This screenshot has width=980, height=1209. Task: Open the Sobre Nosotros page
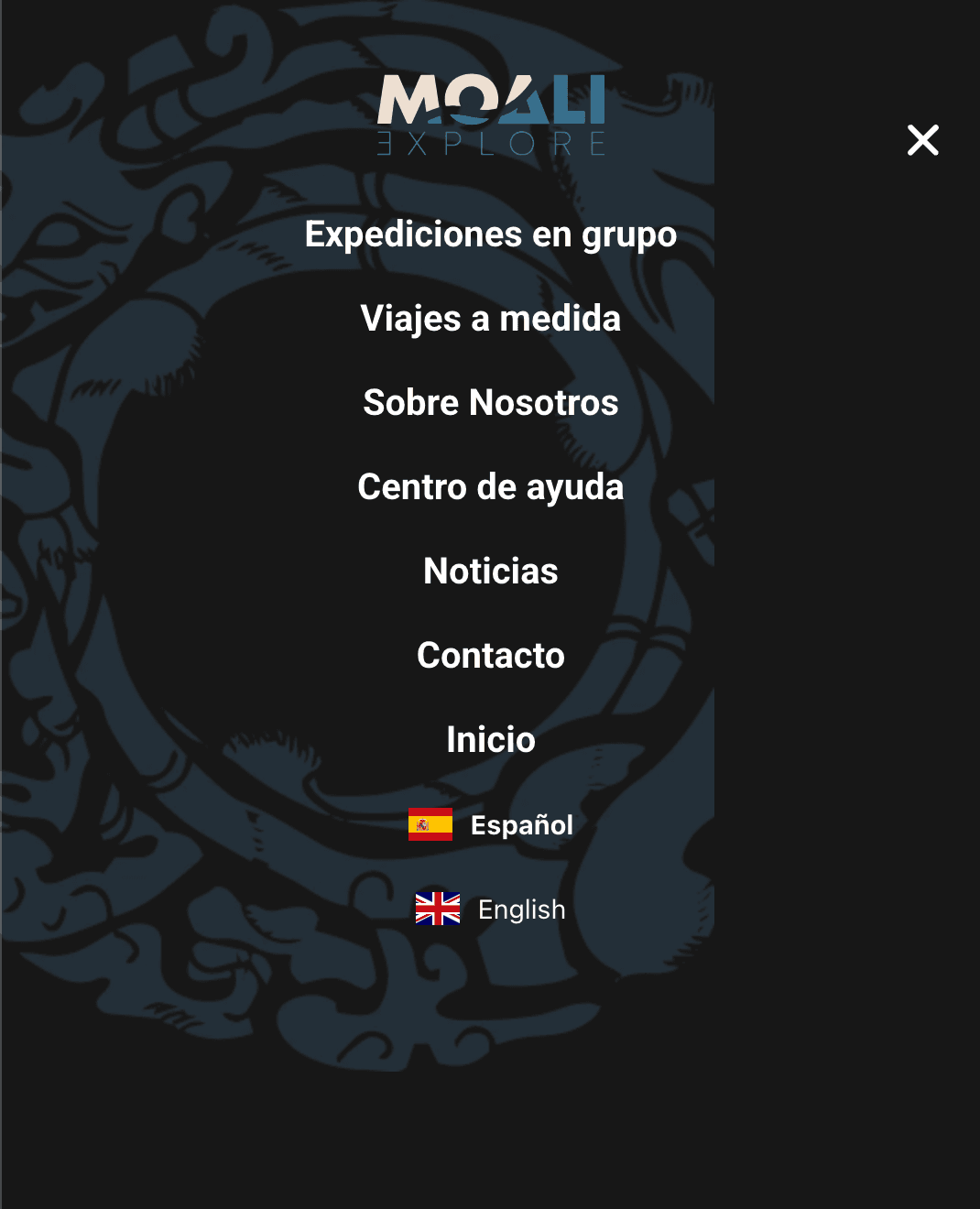tap(491, 403)
